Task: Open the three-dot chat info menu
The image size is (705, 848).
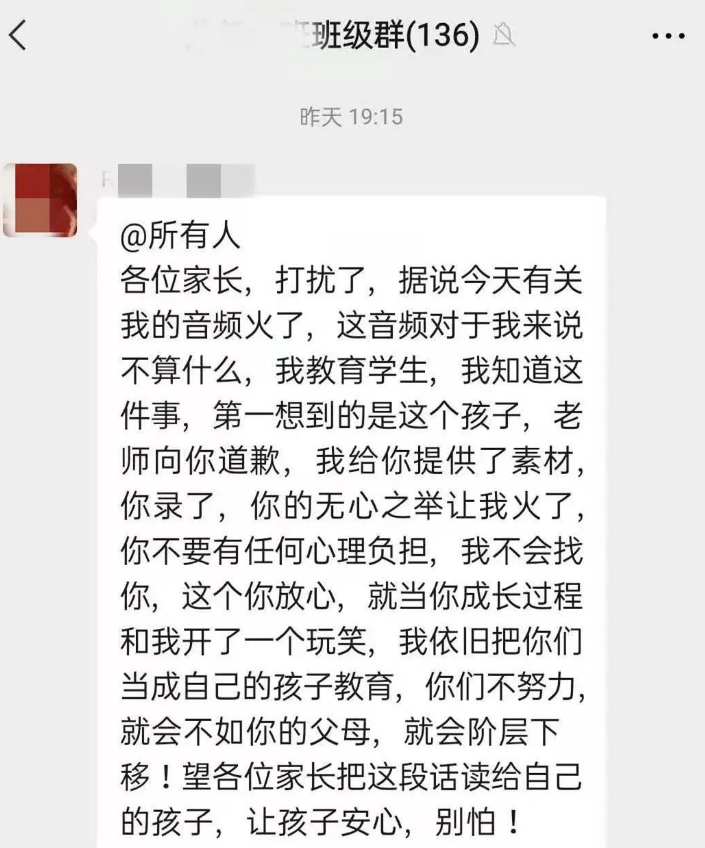Action: 668,37
